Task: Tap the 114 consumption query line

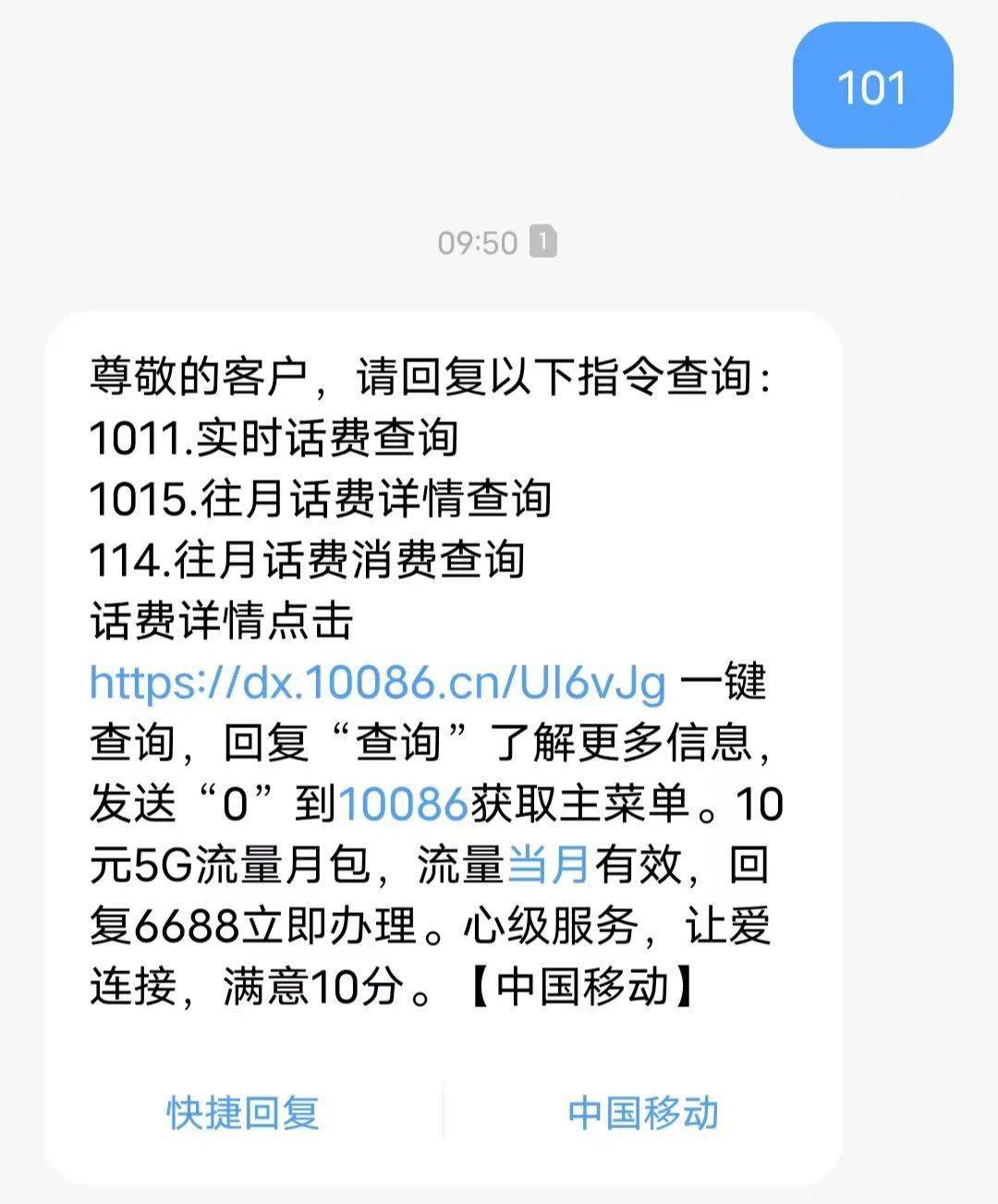Action: click(x=305, y=559)
